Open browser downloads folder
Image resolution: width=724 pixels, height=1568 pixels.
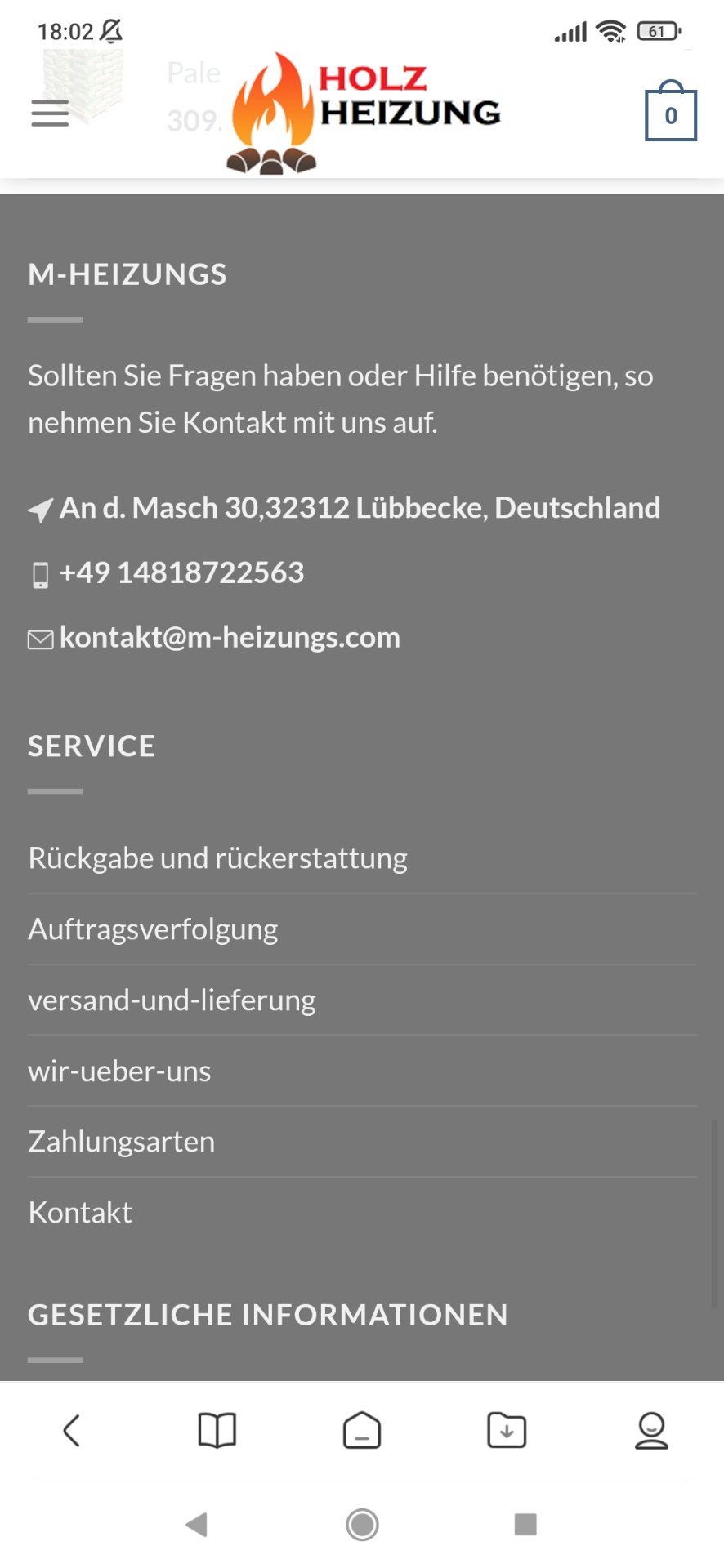pos(507,1431)
